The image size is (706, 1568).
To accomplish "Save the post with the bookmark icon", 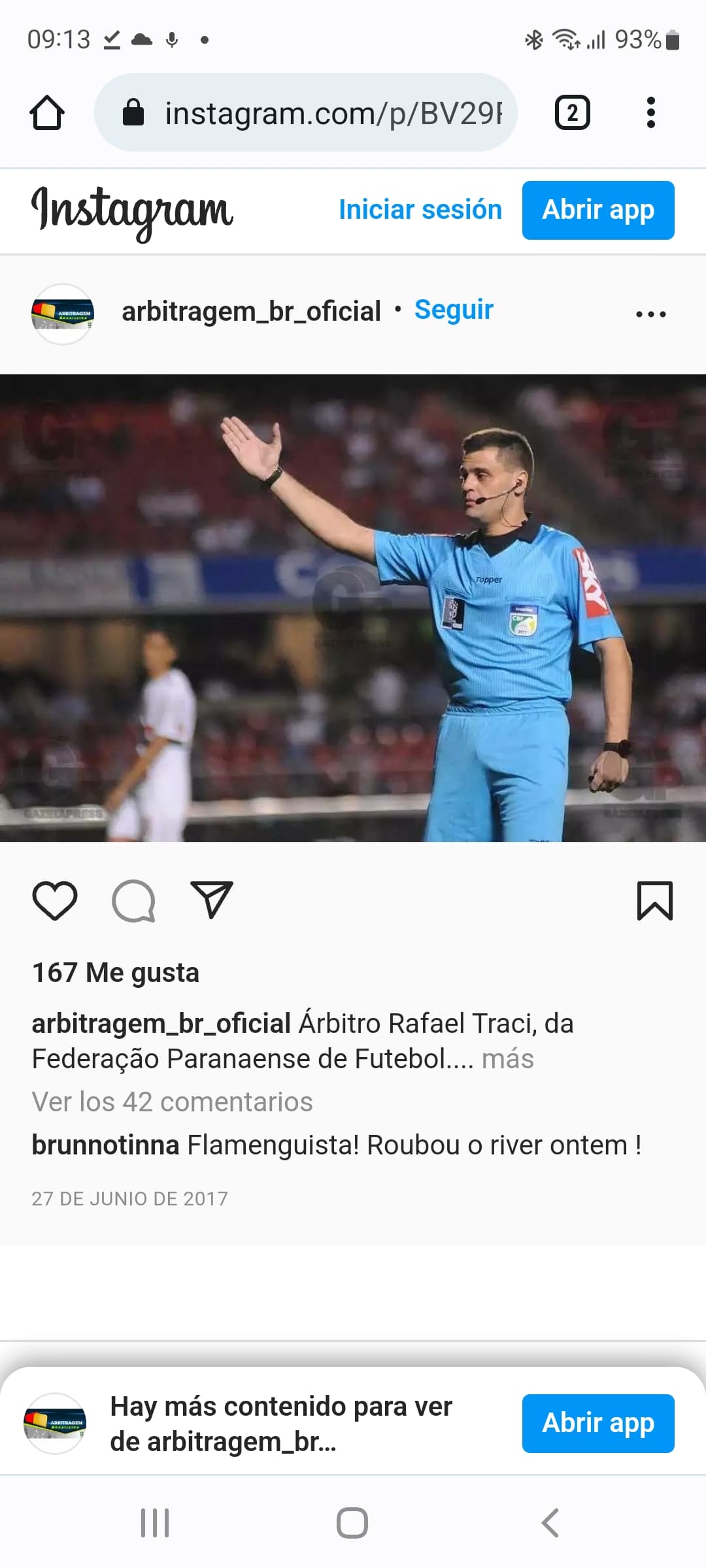I will [x=655, y=901].
